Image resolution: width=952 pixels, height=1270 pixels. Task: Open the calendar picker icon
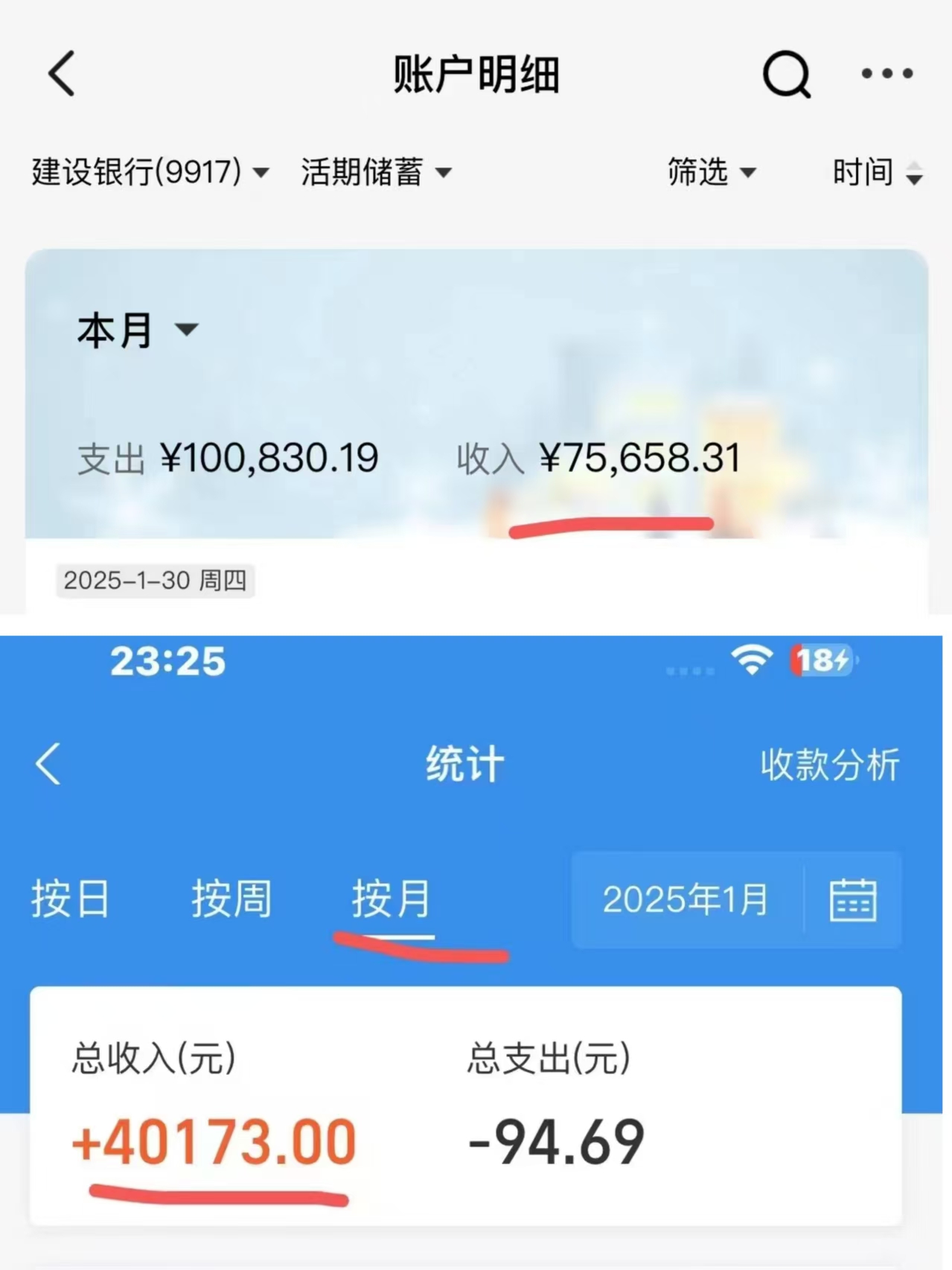(853, 900)
